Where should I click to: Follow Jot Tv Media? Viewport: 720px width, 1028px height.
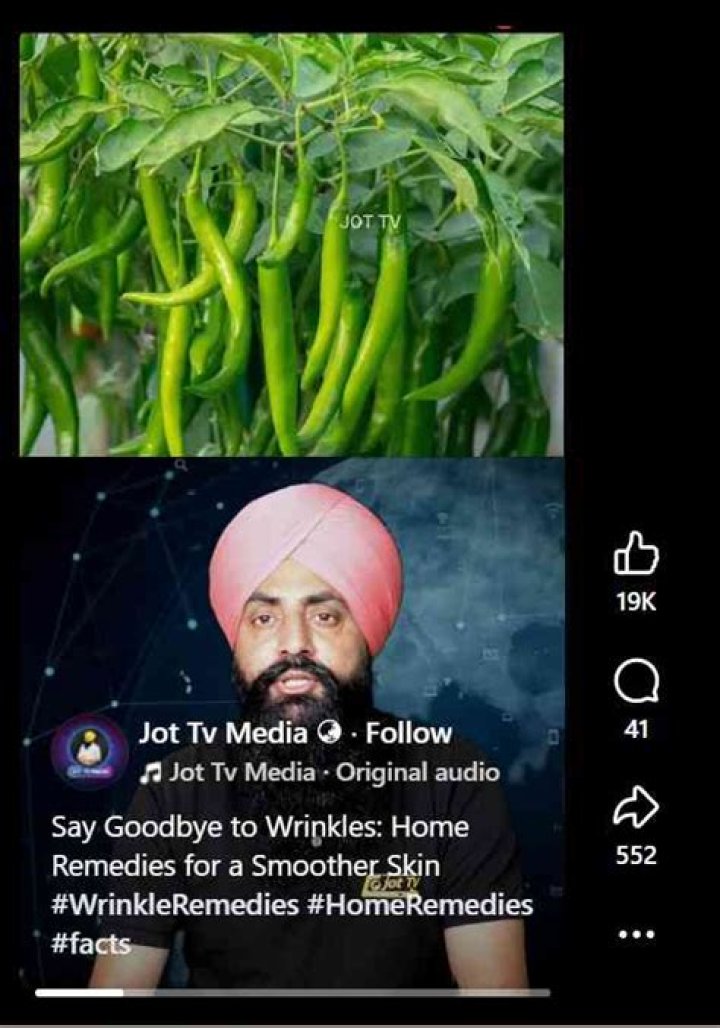point(408,733)
